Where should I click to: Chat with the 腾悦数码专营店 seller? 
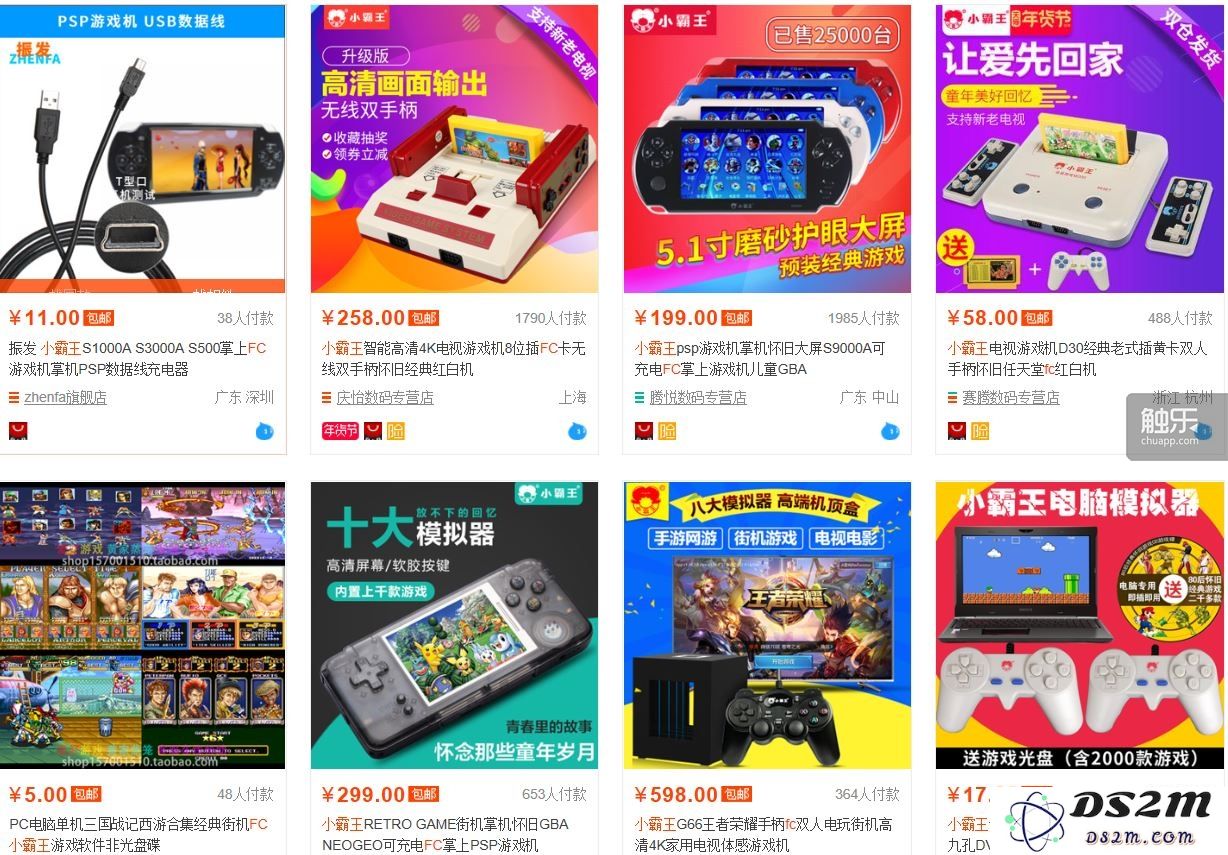[889, 431]
